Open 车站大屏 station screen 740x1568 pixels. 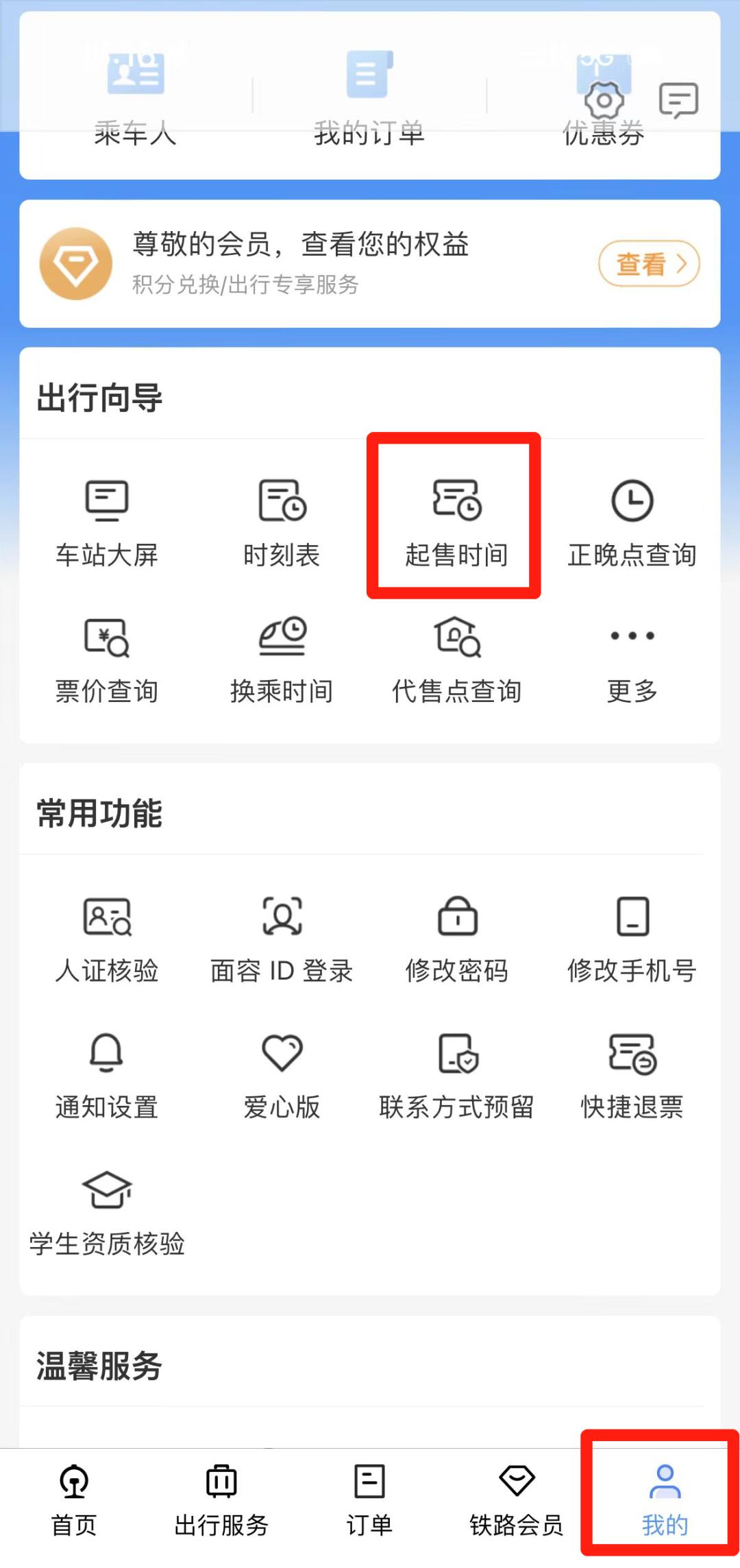click(x=108, y=521)
